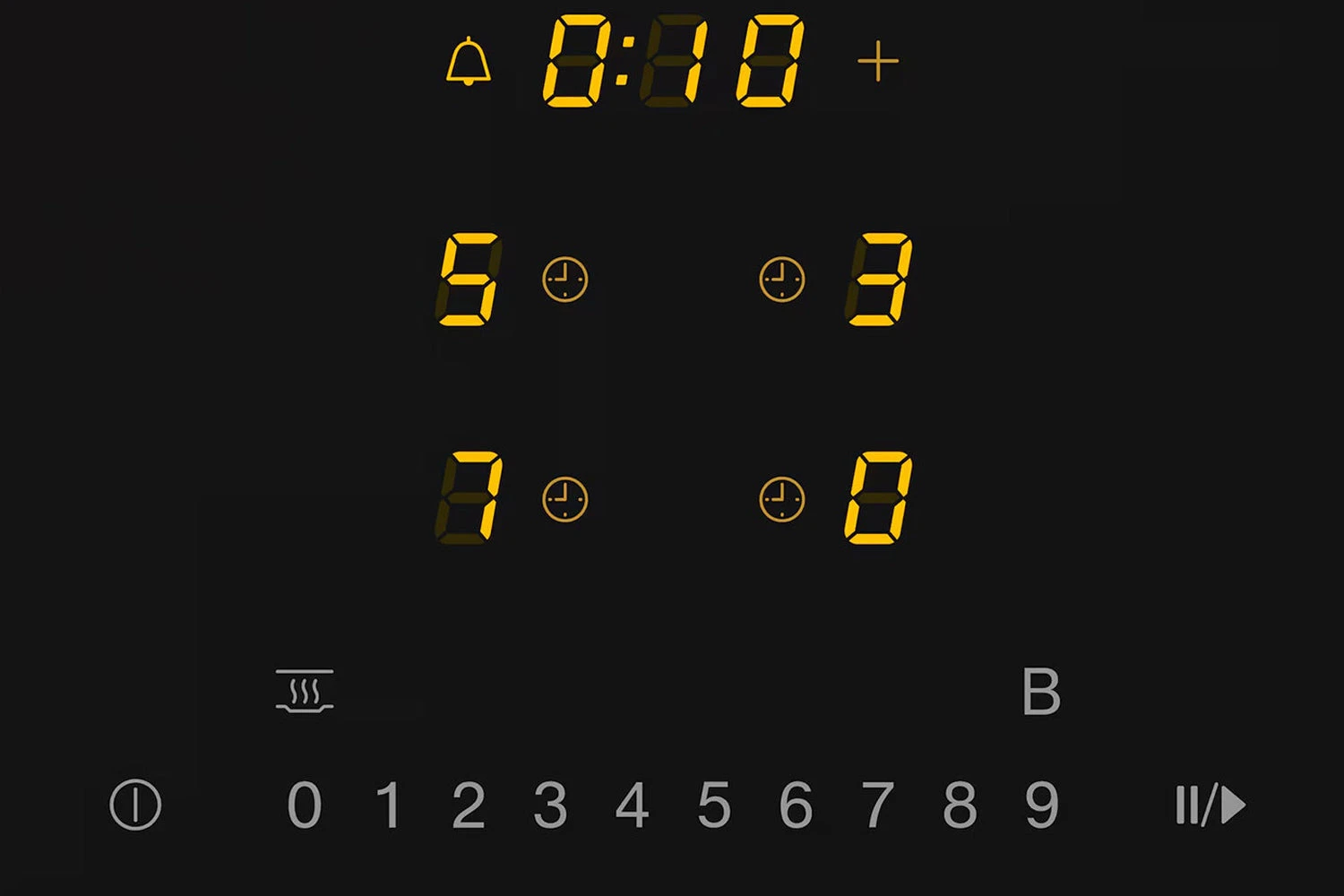The width and height of the screenshot is (1344, 896).
Task: Turn on the keep-warm function icon
Action: coord(305,691)
